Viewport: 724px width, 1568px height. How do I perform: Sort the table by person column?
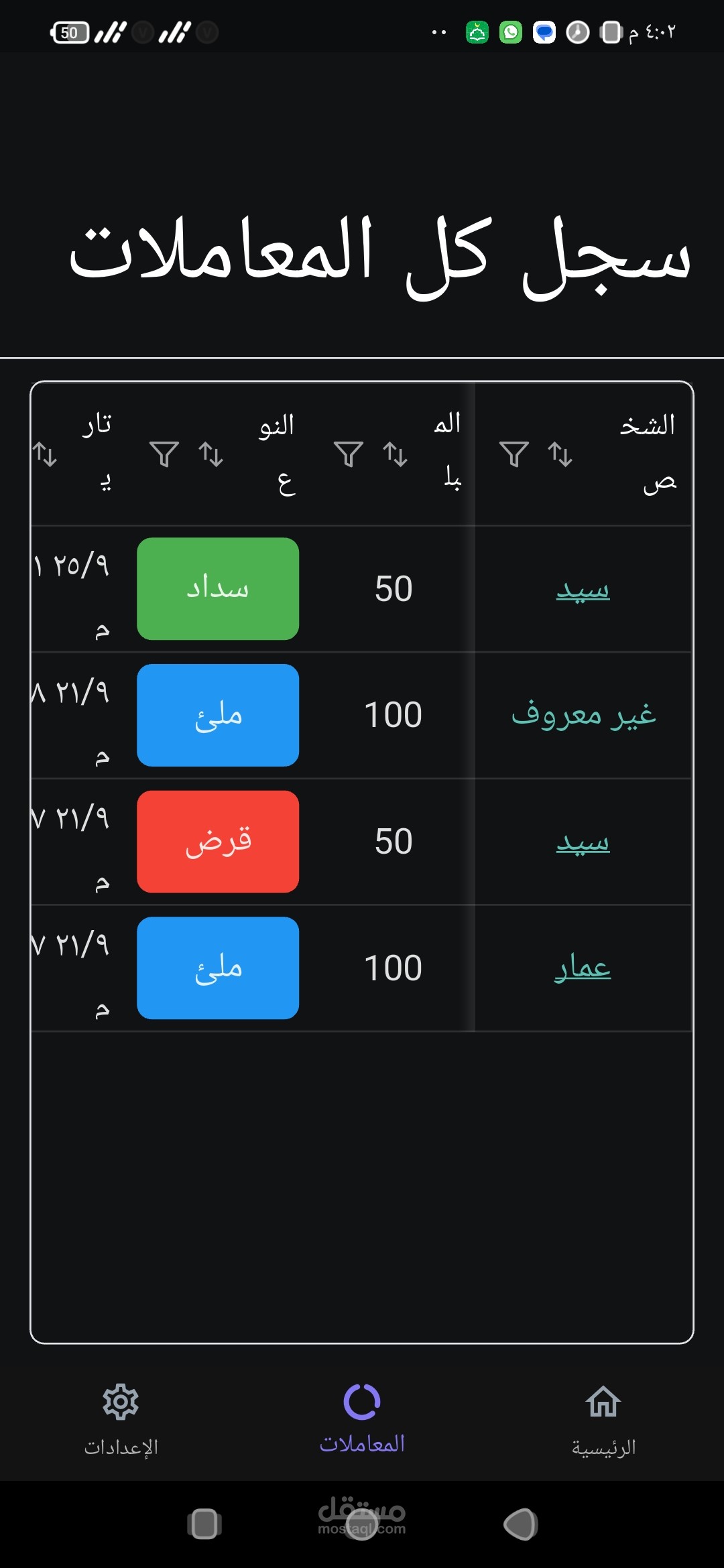(x=560, y=454)
